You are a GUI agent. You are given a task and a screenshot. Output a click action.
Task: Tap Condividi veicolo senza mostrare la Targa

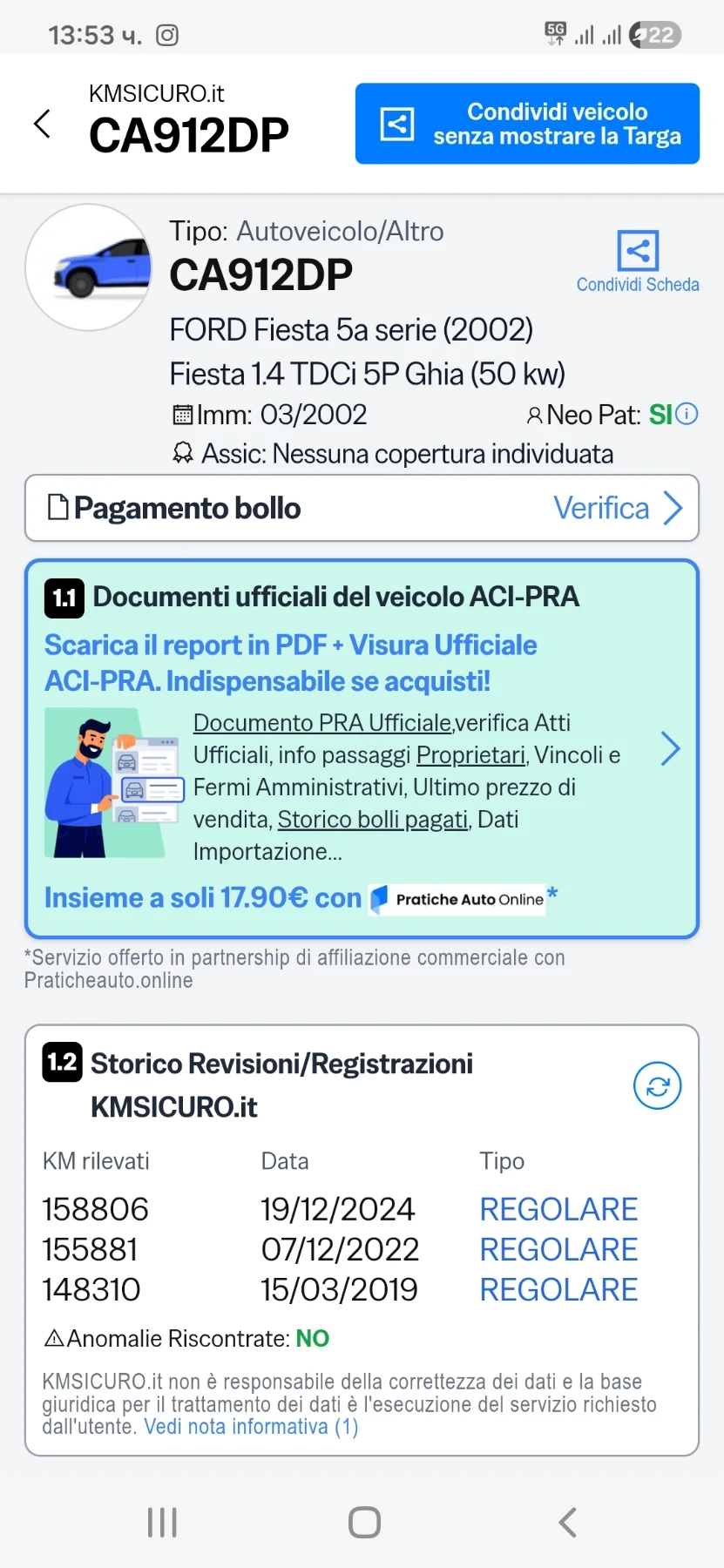click(527, 124)
